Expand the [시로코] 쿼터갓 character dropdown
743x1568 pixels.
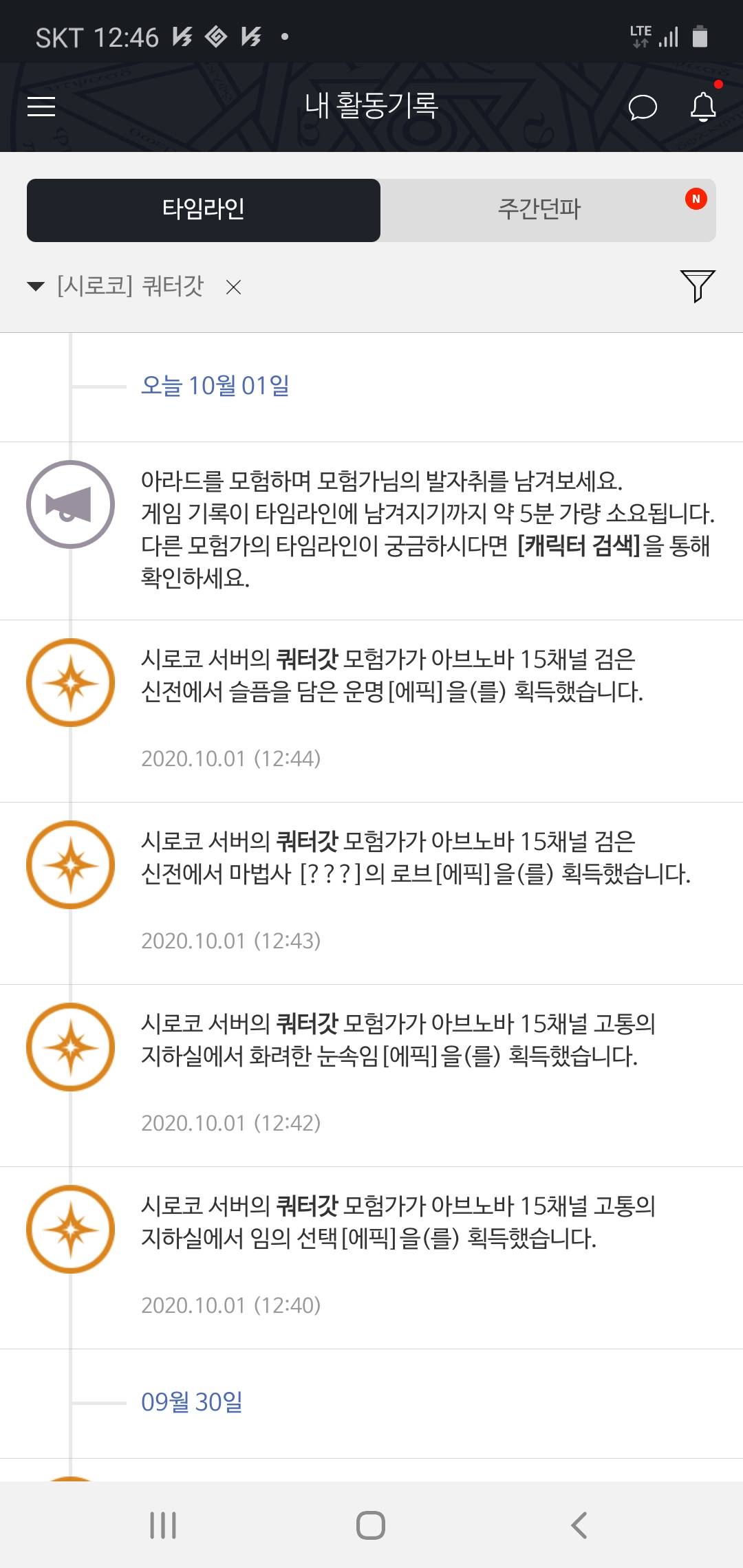(117, 286)
